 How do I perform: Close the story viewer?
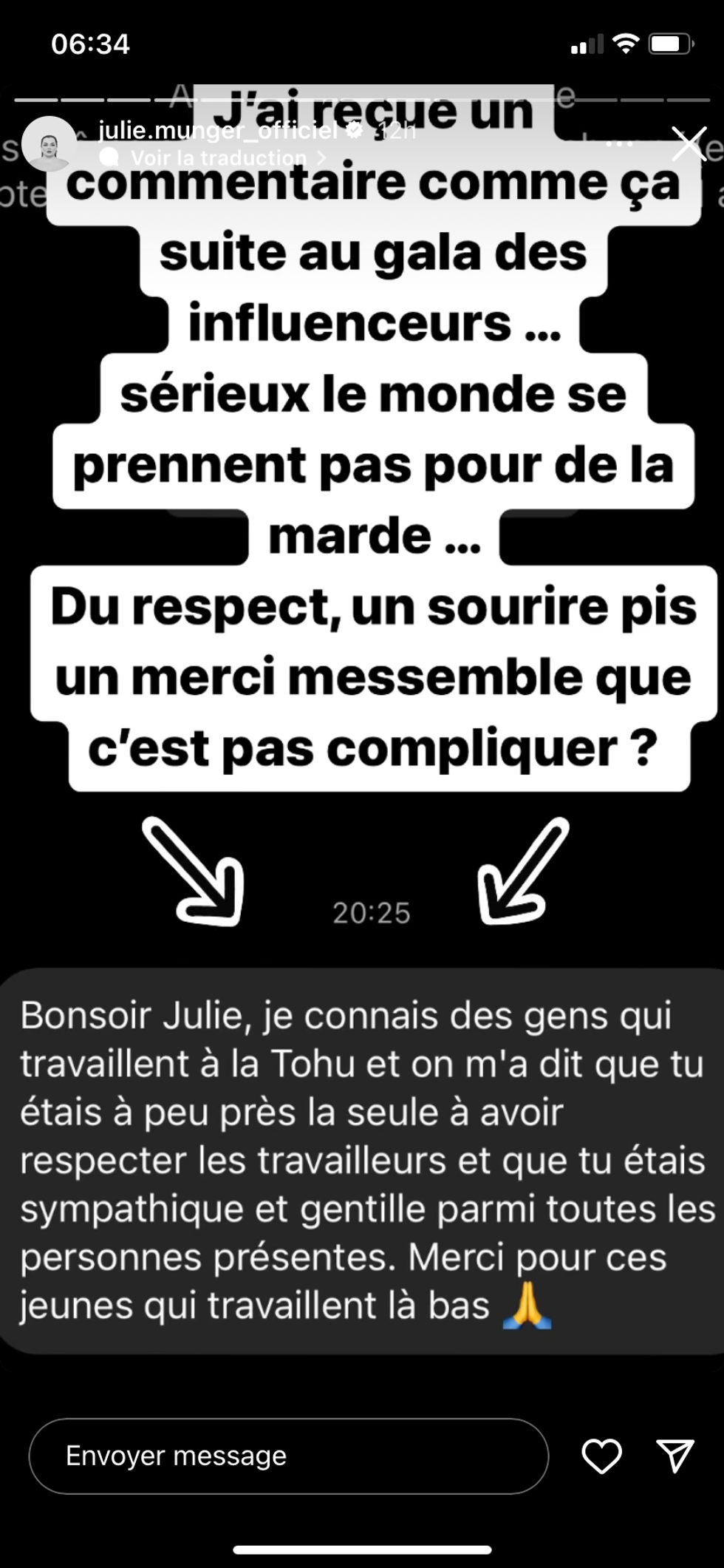pyautogui.click(x=689, y=143)
